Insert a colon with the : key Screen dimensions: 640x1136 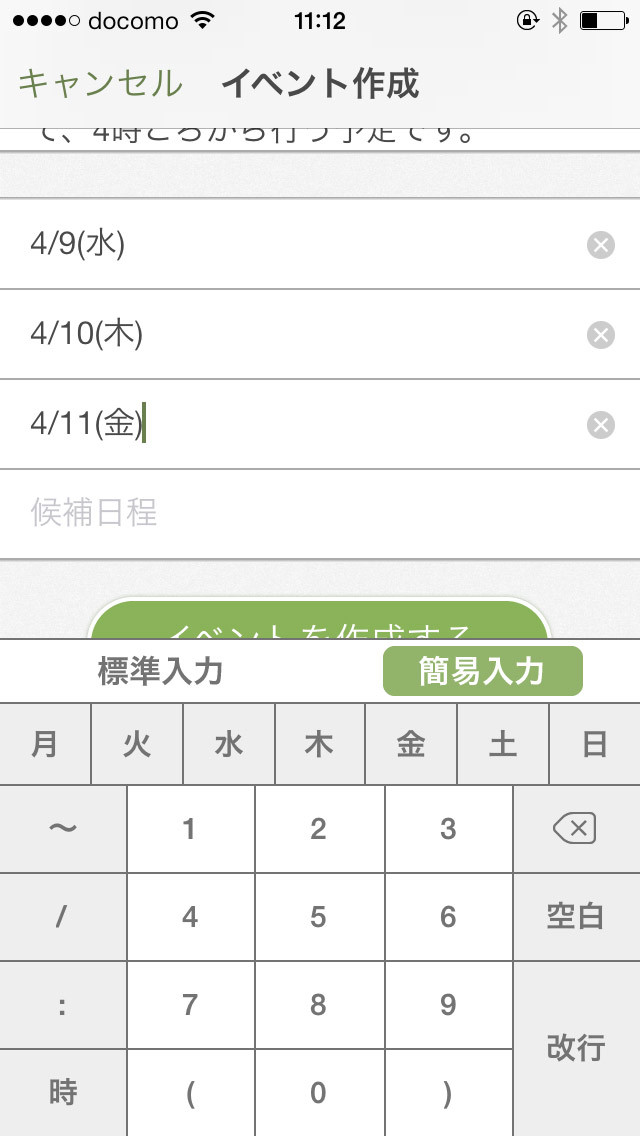[x=63, y=1005]
